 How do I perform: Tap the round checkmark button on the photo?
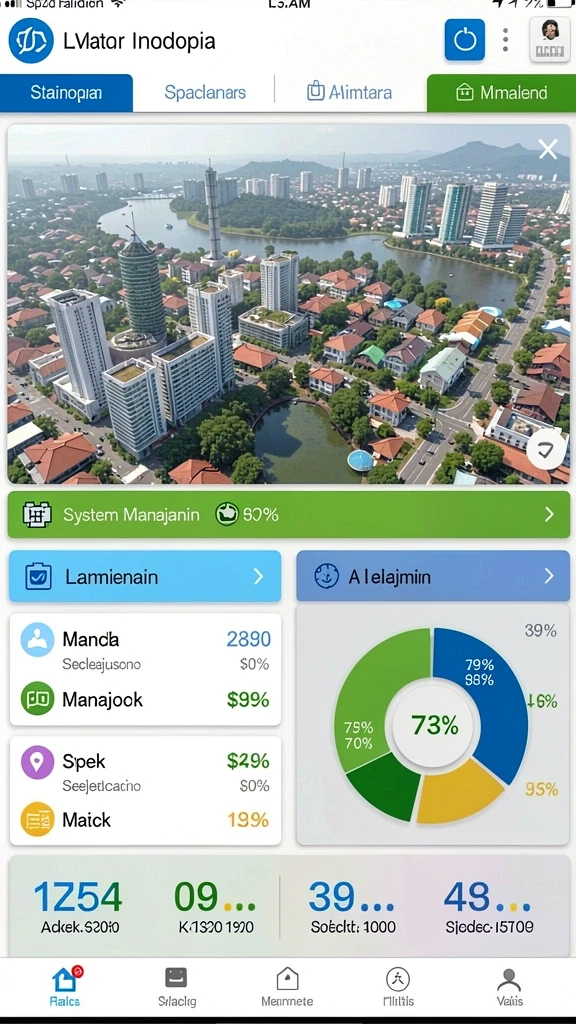(x=546, y=449)
